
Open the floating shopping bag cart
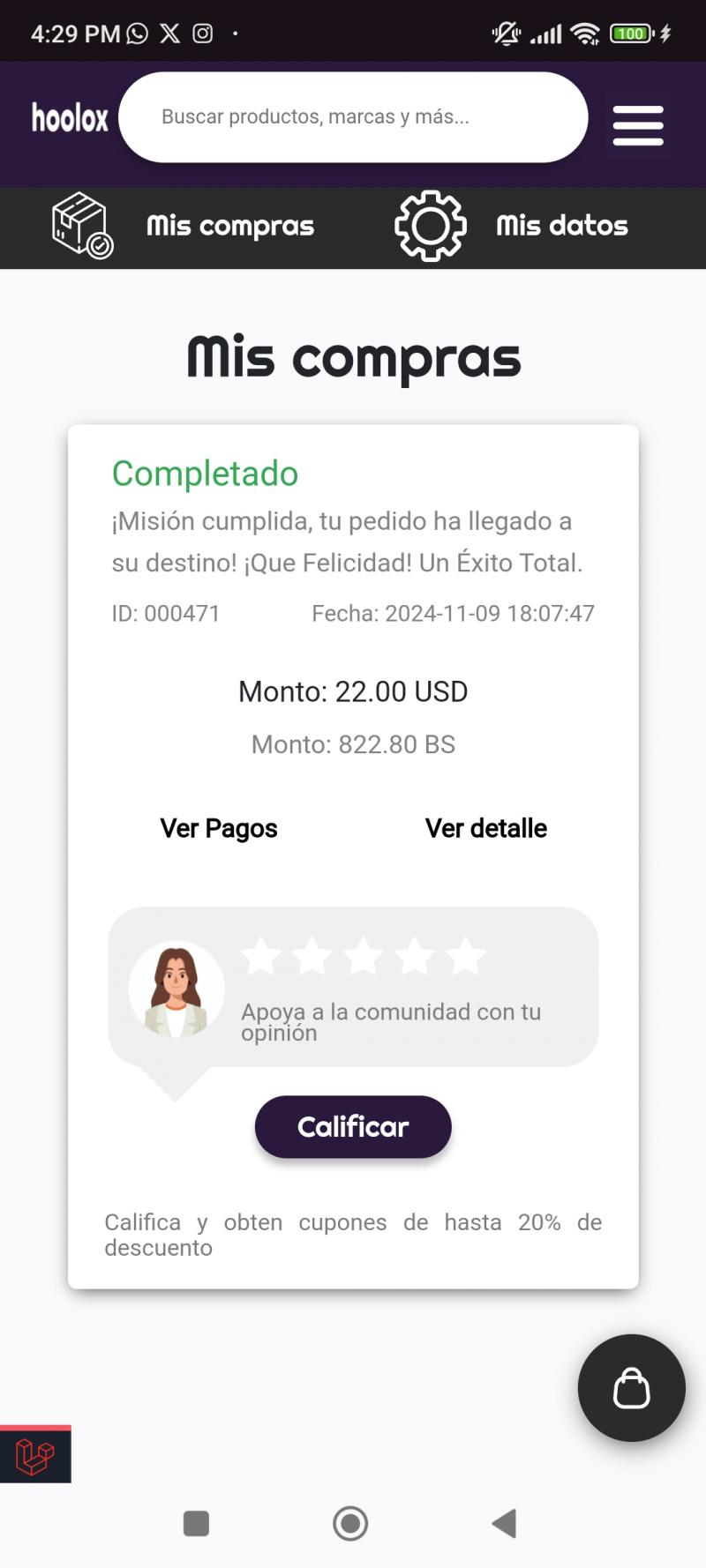pos(631,1387)
